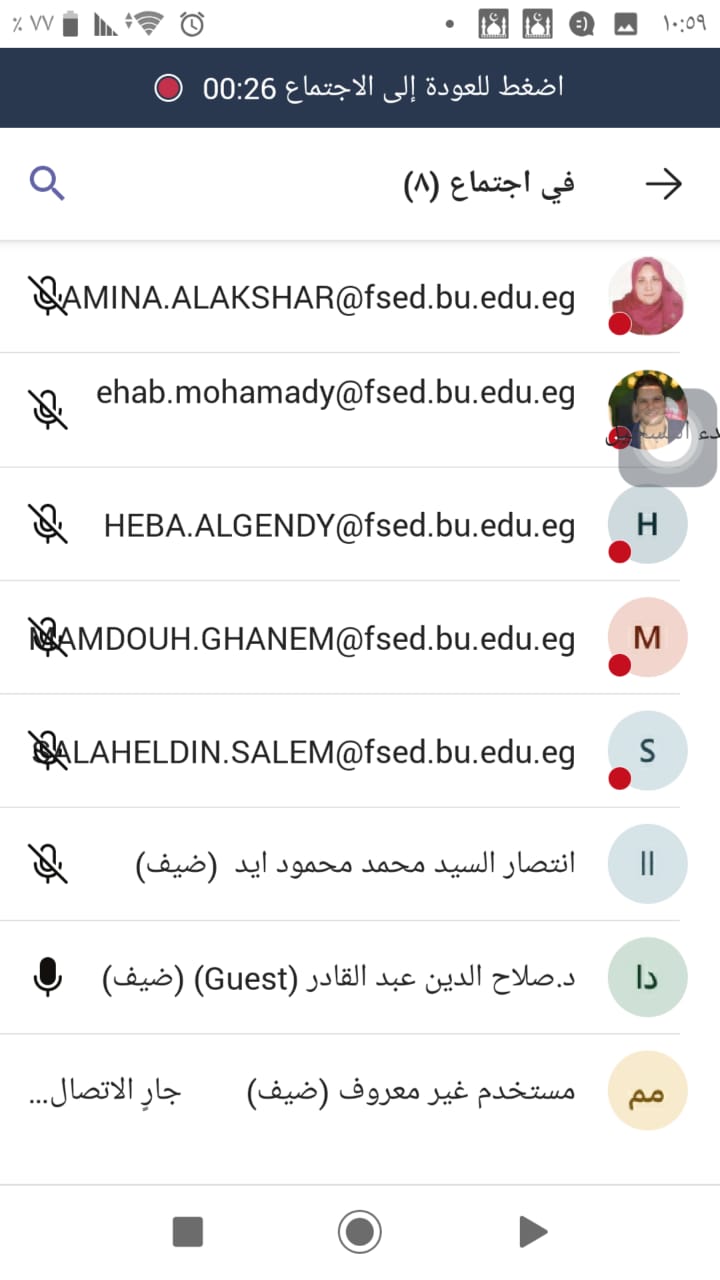Open guest انتصار السيد محمد محمود ايد
The width and height of the screenshot is (720, 1280).
[355, 865]
